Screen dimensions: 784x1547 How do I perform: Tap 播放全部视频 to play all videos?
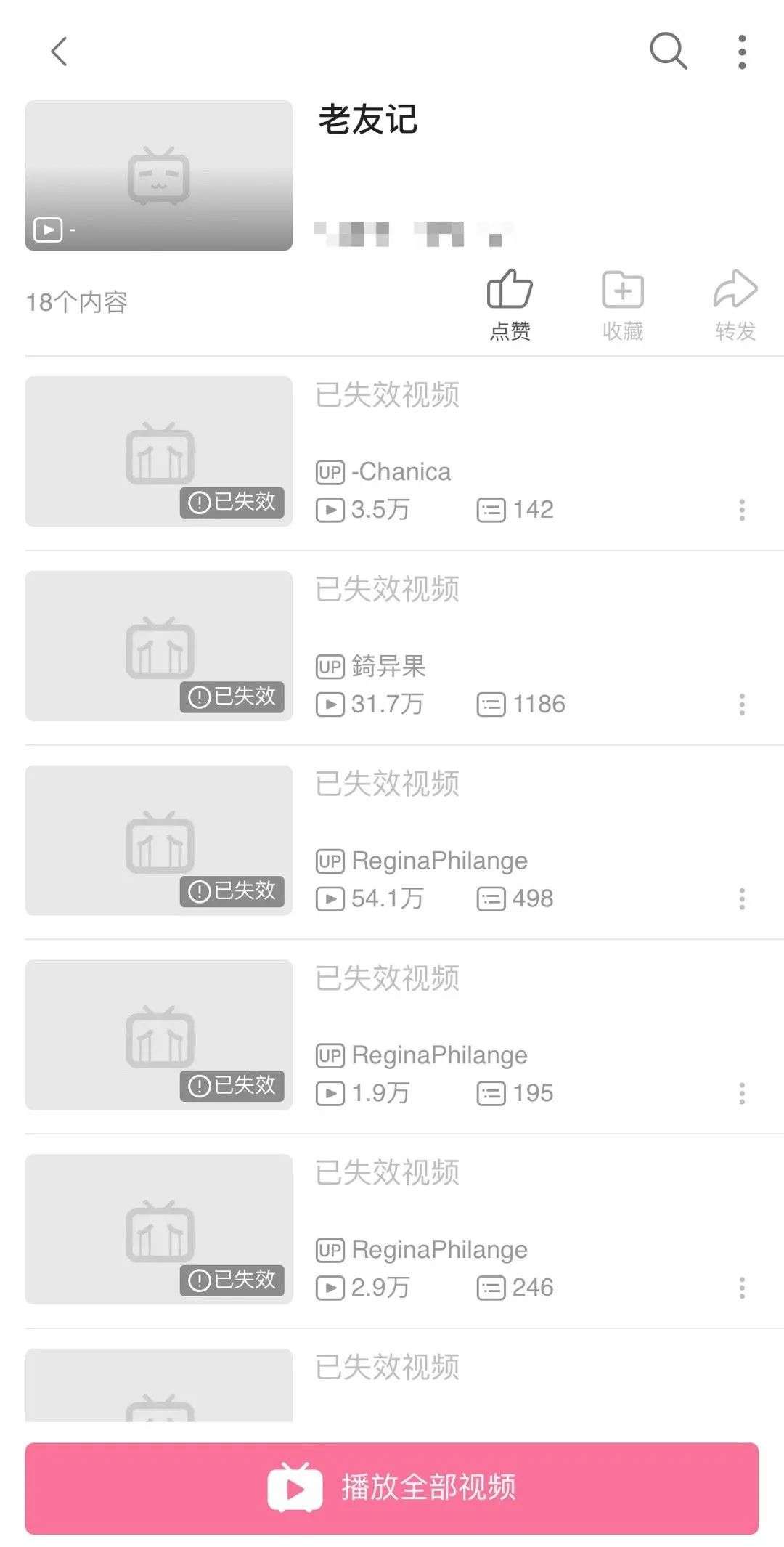pyautogui.click(x=392, y=1488)
